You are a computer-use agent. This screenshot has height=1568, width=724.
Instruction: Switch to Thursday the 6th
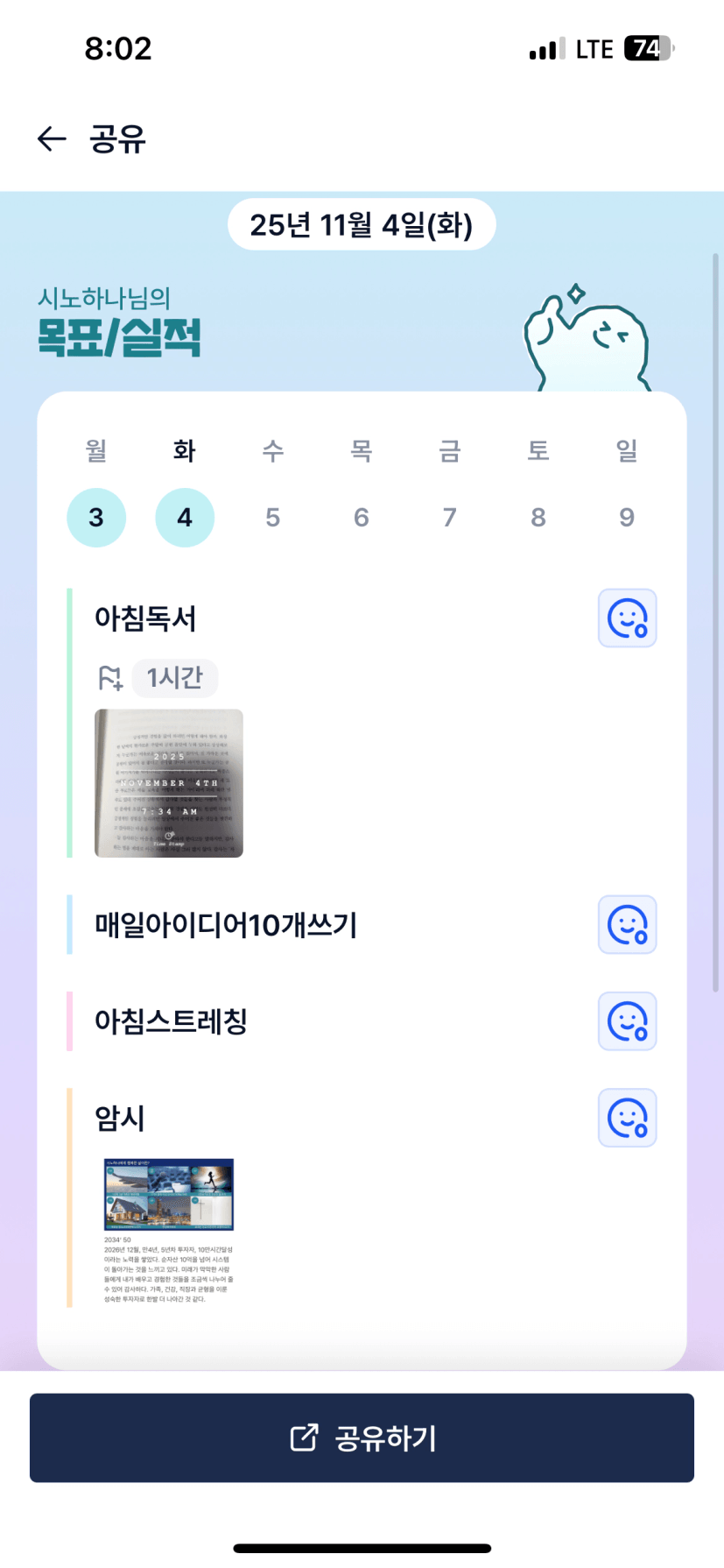pyautogui.click(x=362, y=518)
